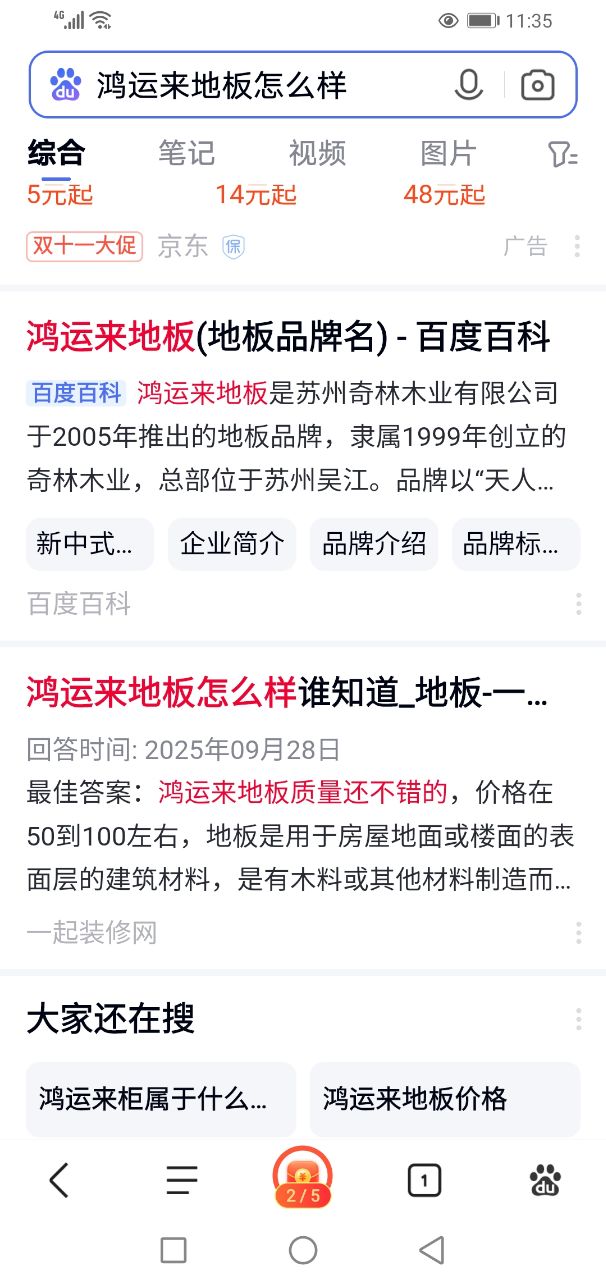606x1280 pixels.
Task: Open the 鸿运来地板 百度百科 result
Action: click(288, 337)
